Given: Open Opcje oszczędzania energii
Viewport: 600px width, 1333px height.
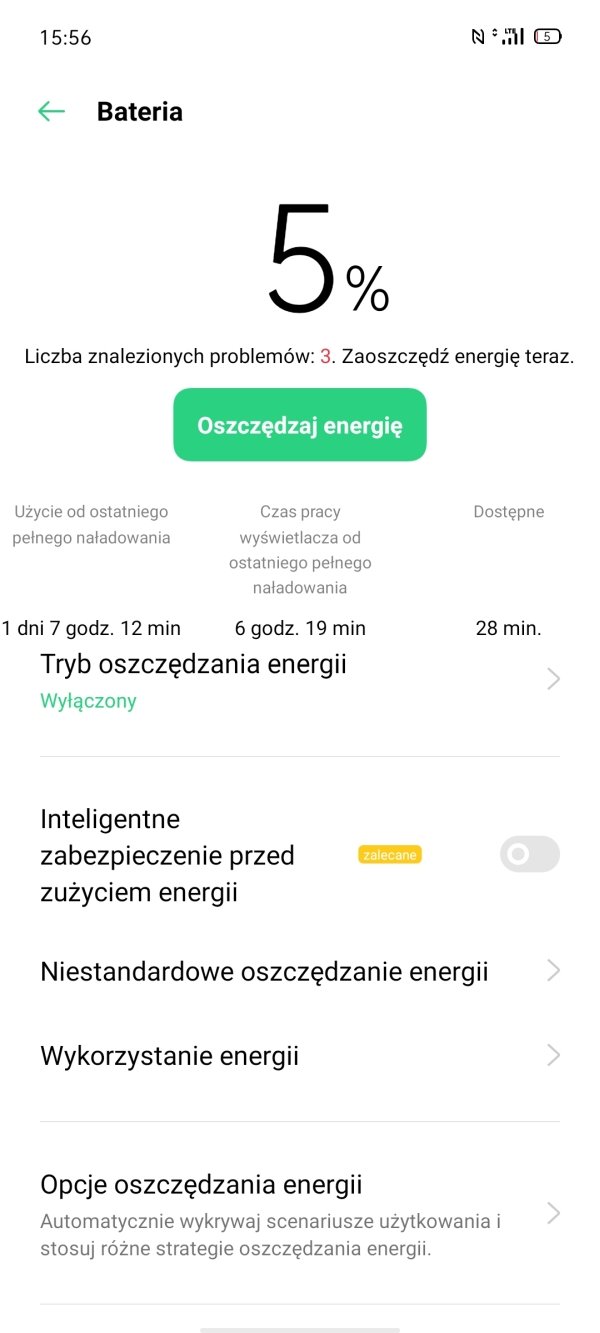Looking at the screenshot, I should point(300,1214).
